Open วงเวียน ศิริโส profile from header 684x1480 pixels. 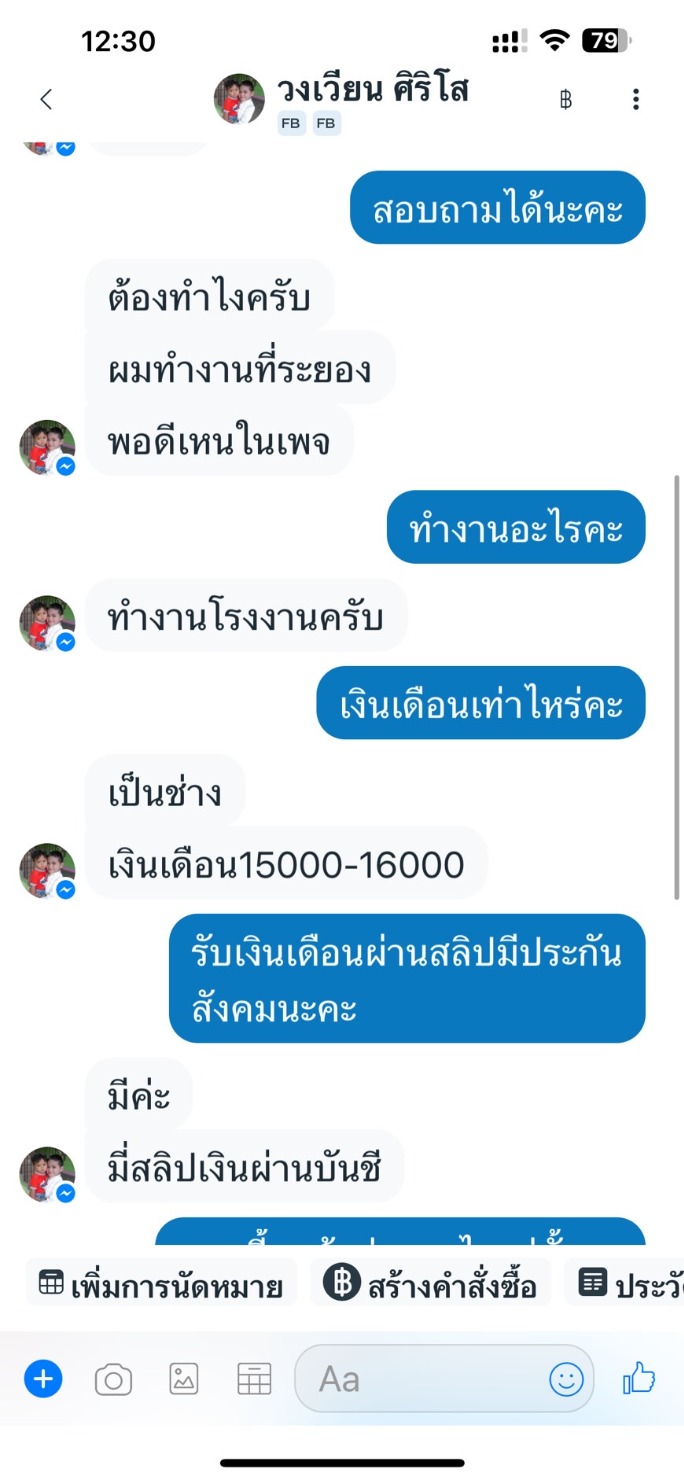point(372,90)
